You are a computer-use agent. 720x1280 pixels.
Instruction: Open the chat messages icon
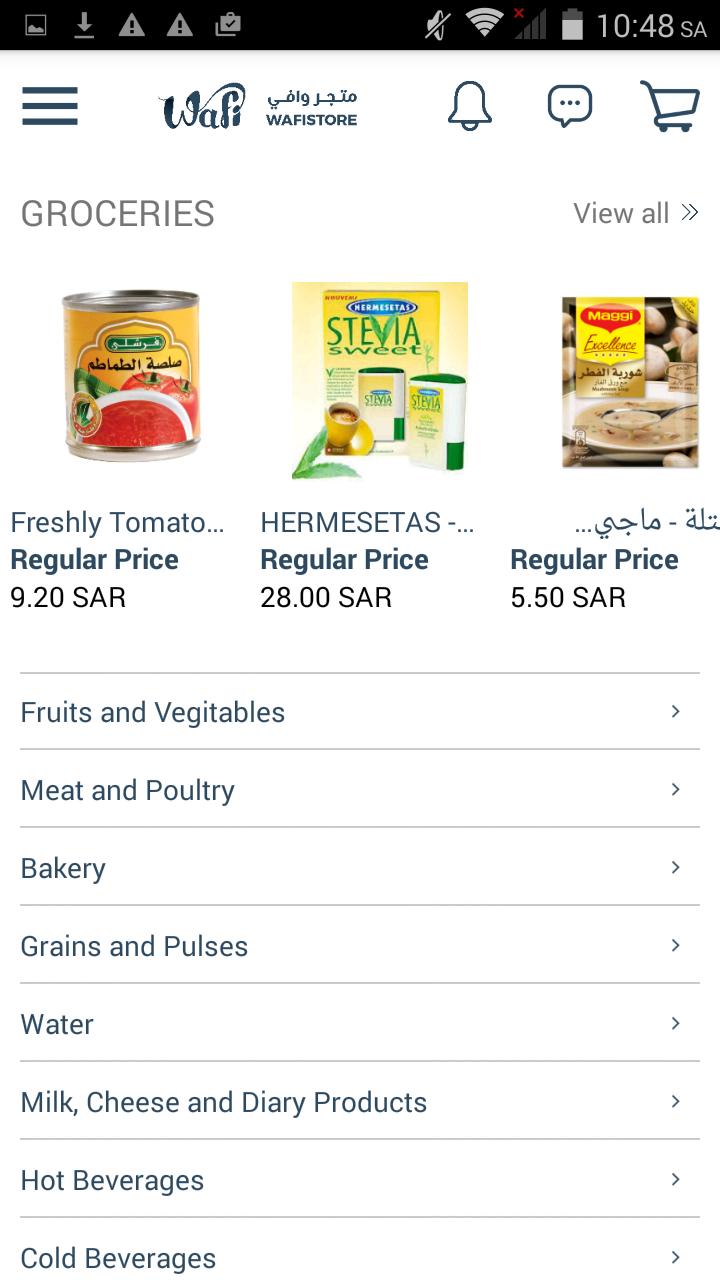(569, 106)
